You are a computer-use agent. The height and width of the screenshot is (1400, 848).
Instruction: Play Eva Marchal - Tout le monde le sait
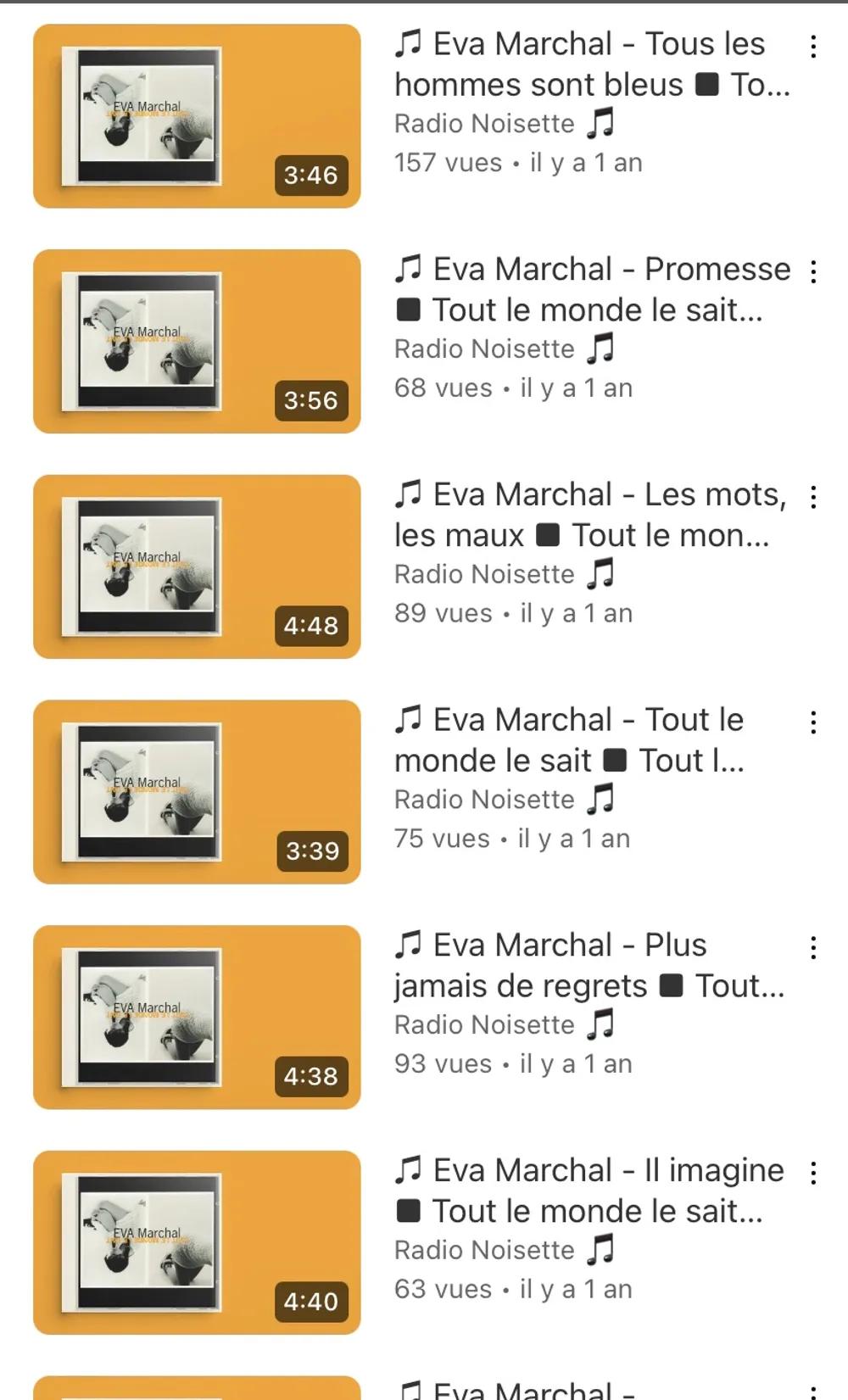(x=197, y=792)
